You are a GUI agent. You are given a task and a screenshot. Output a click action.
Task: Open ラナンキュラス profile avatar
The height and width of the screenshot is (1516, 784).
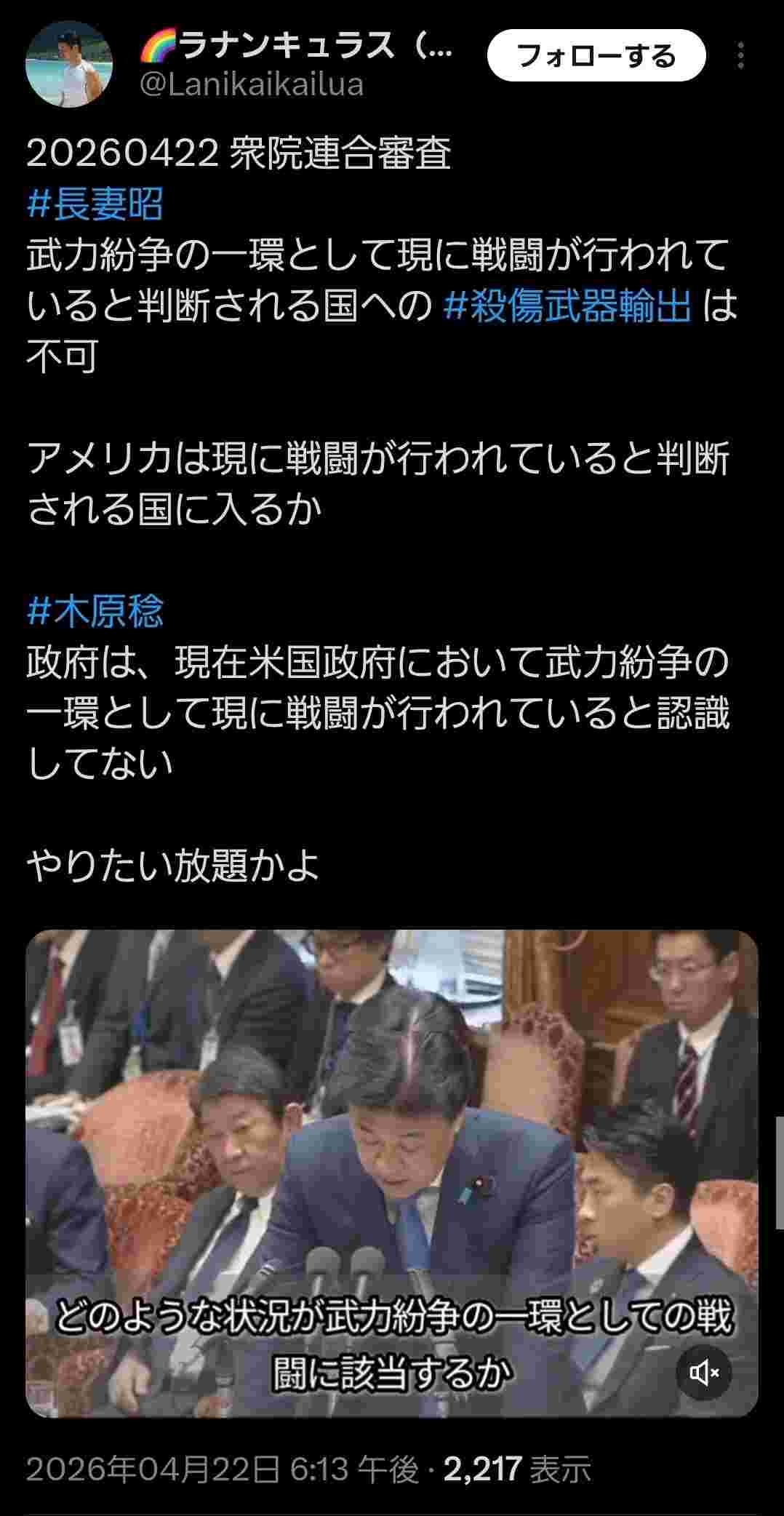[x=69, y=64]
